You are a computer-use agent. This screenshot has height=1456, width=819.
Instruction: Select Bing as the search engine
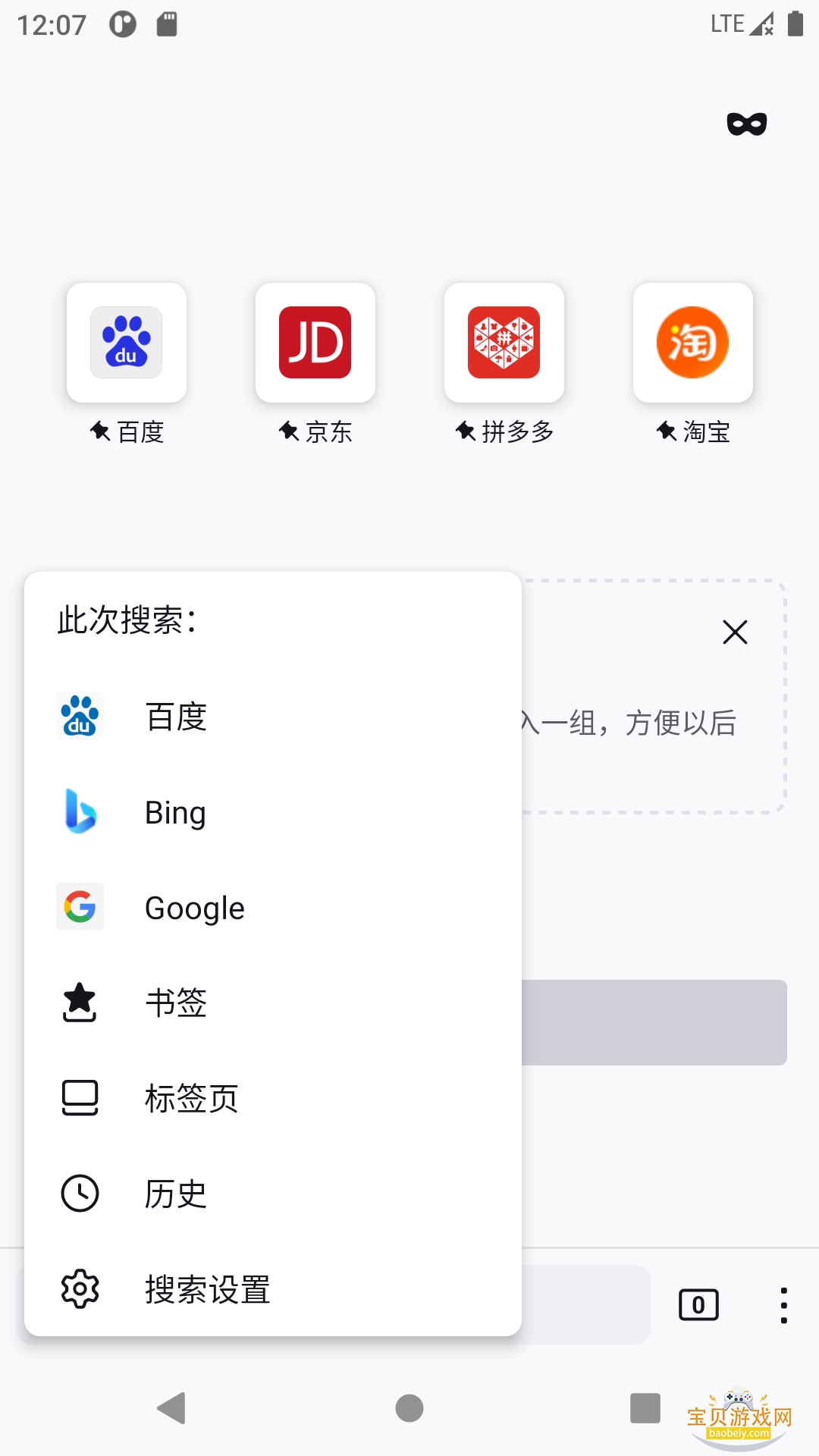[x=174, y=812]
